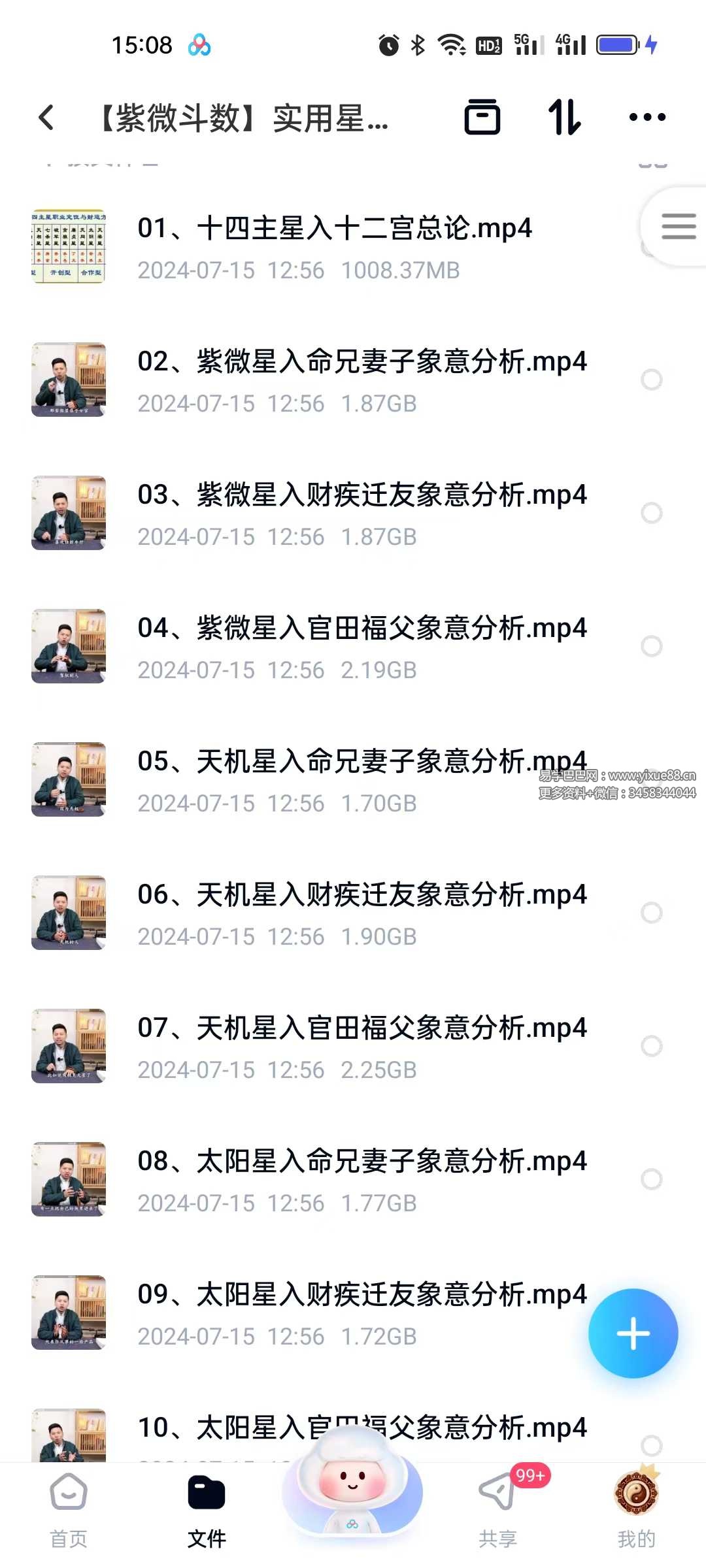
Task: Select the checkbox for 08、太阳星入命兄妻子象意分析.mp4
Action: [651, 1179]
